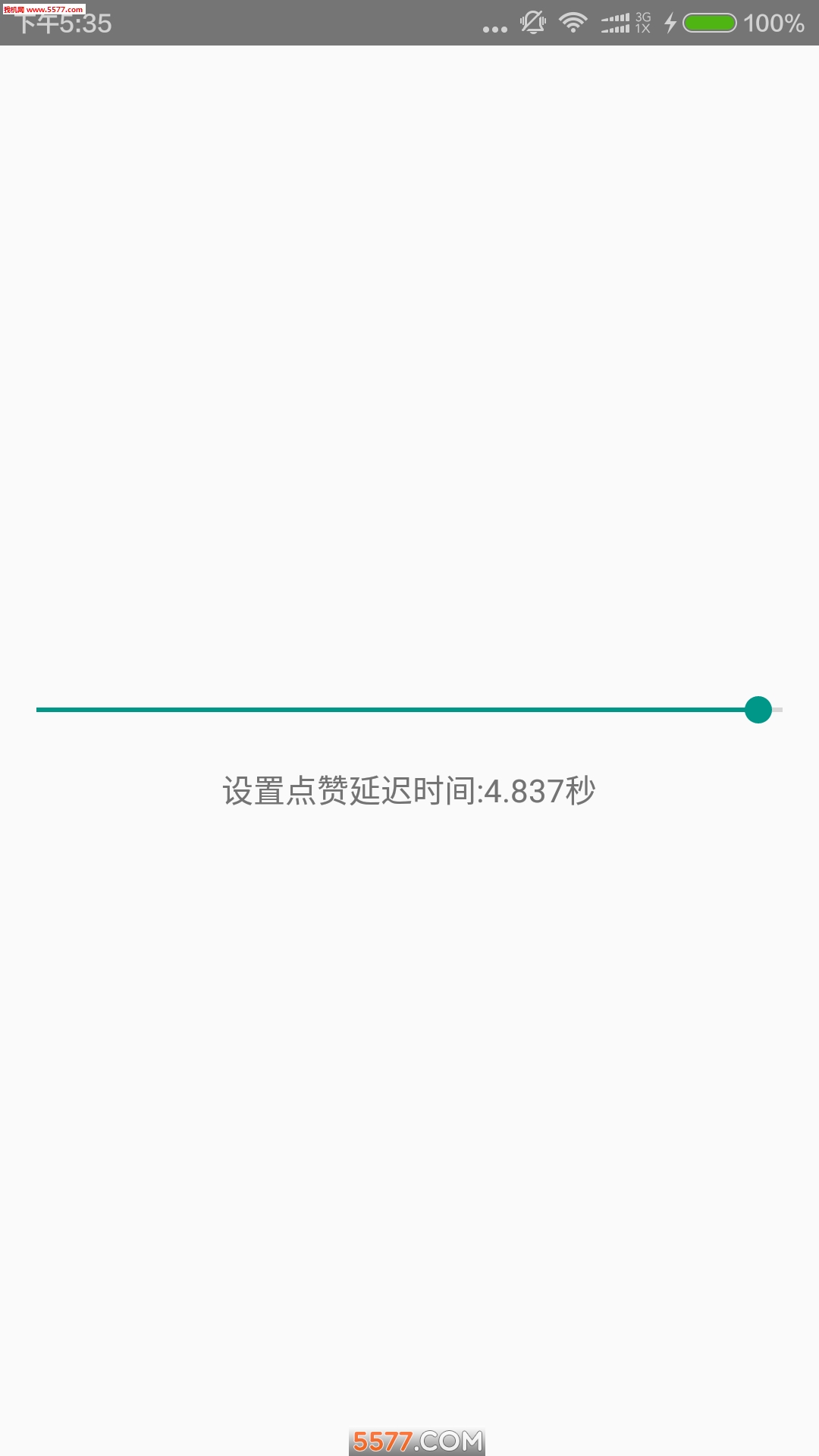Click the left end of the delay slider track

(42, 710)
